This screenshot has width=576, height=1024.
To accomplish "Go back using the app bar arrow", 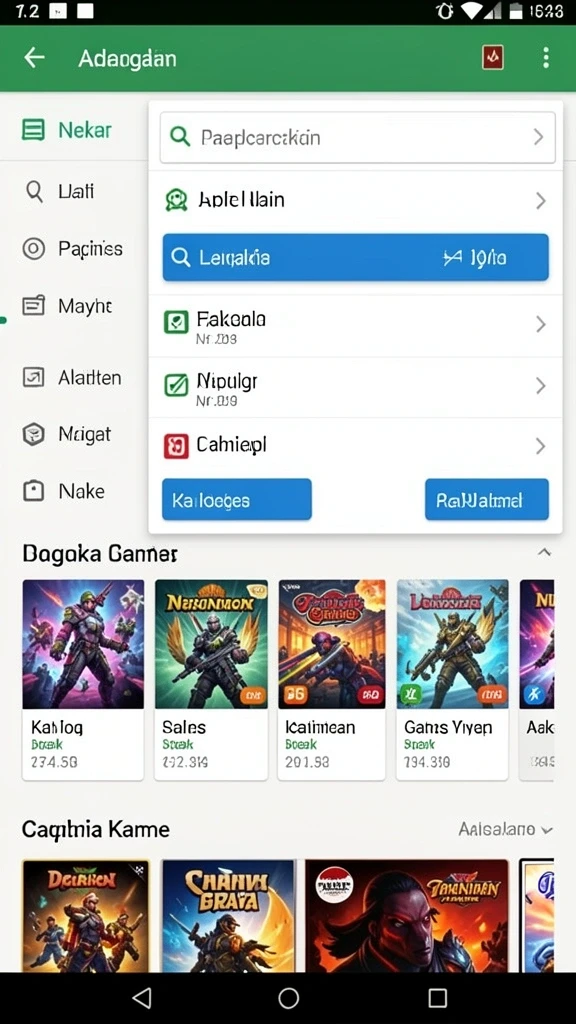I will coord(35,58).
